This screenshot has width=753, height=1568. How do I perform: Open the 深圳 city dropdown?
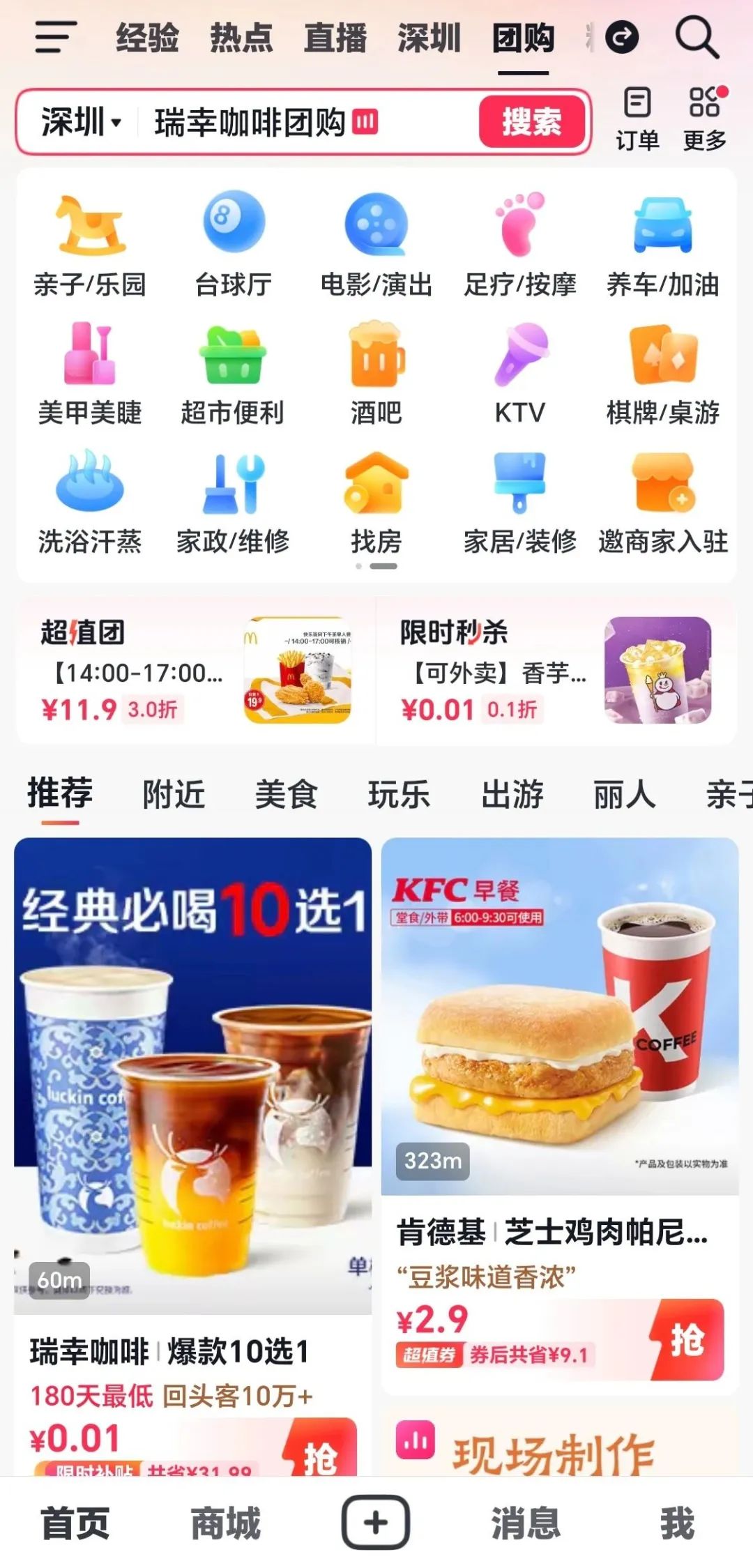pos(82,123)
